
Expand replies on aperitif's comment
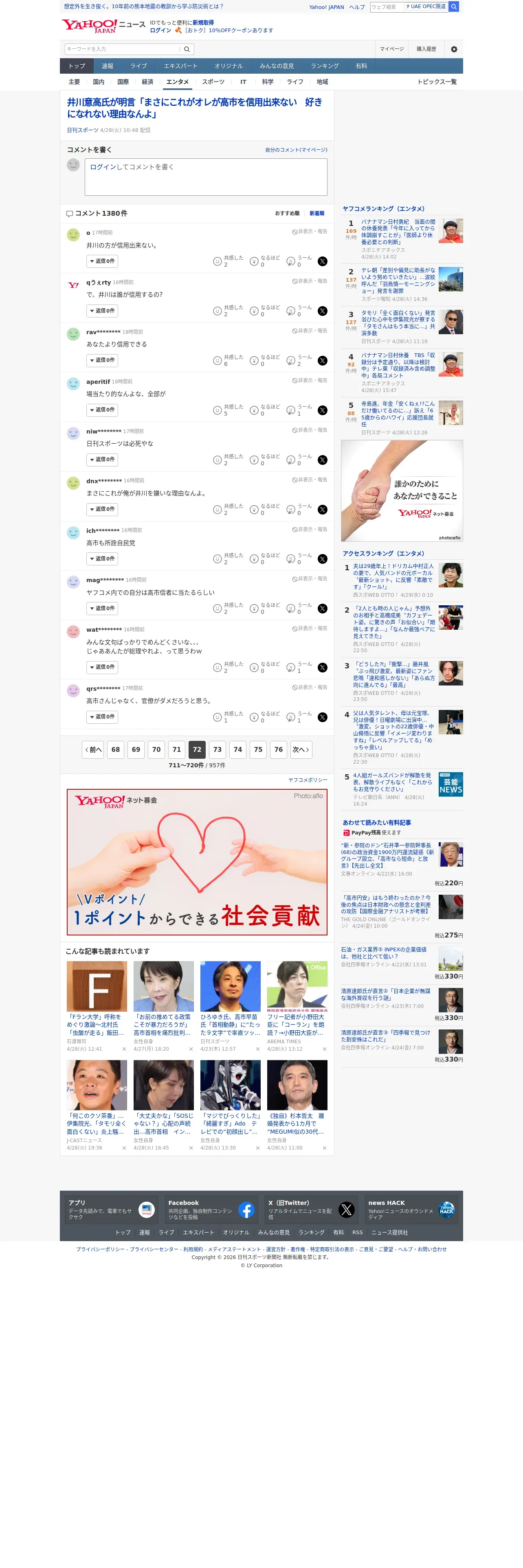click(x=102, y=410)
